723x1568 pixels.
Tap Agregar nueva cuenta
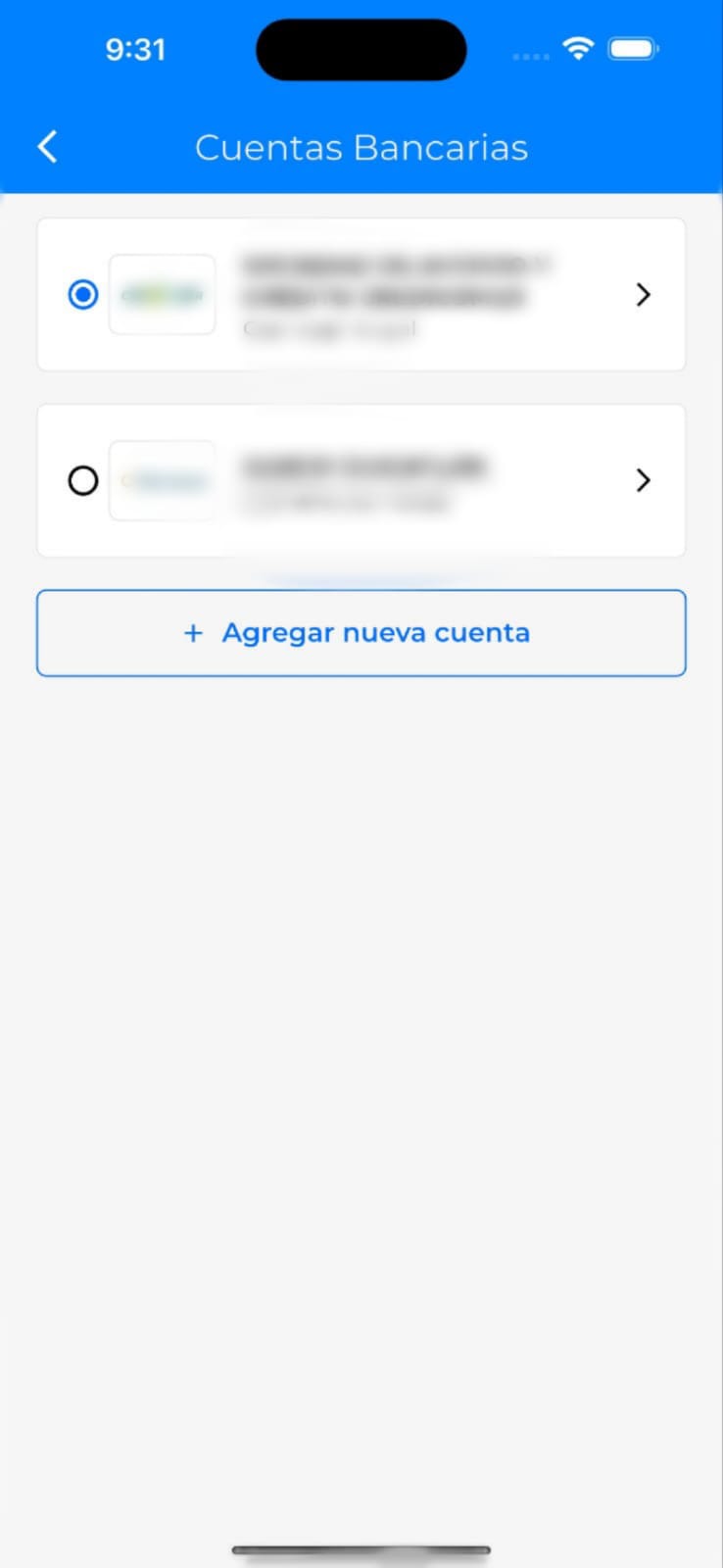point(361,633)
